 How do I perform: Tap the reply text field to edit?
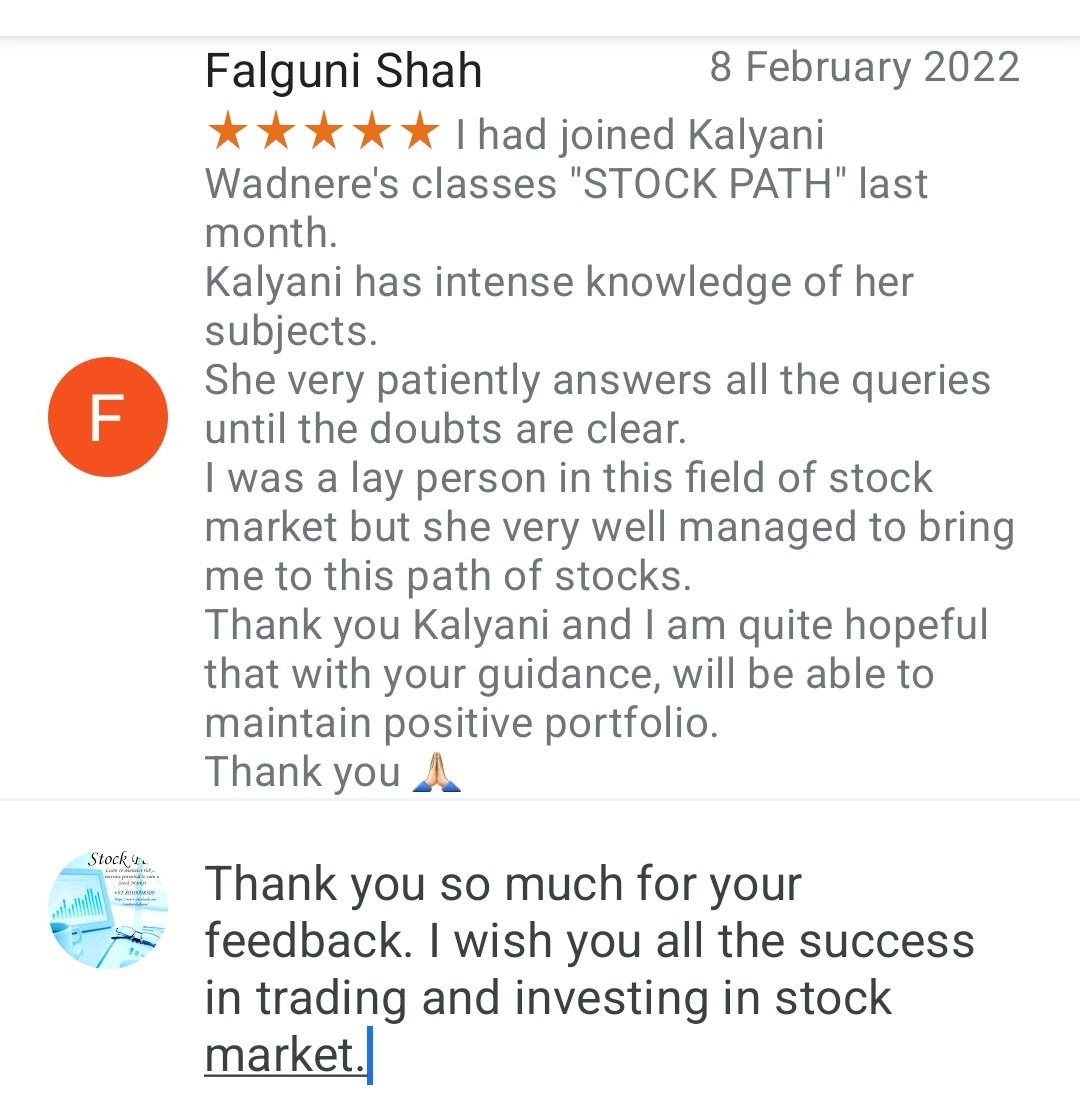point(590,968)
